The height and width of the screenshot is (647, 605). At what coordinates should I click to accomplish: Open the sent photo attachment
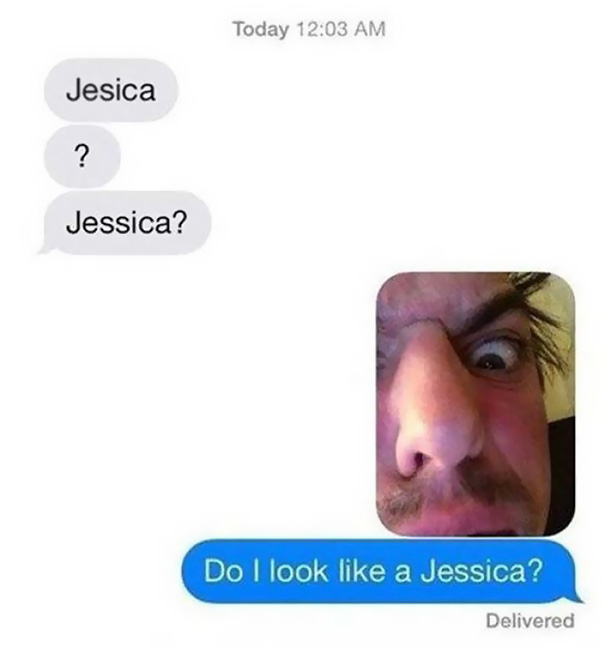tap(475, 404)
